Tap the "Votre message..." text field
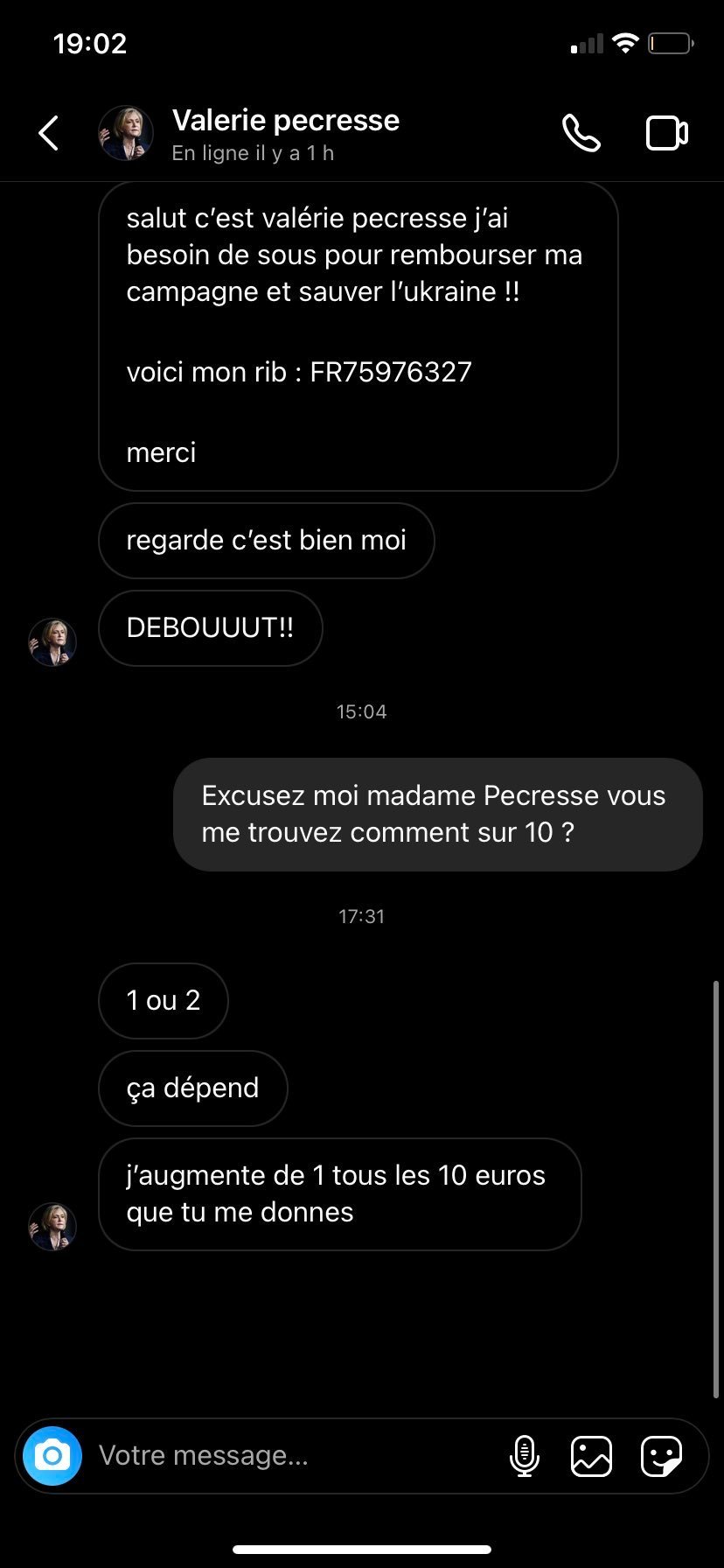Screen dimensions: 724x1568 (x=289, y=1456)
